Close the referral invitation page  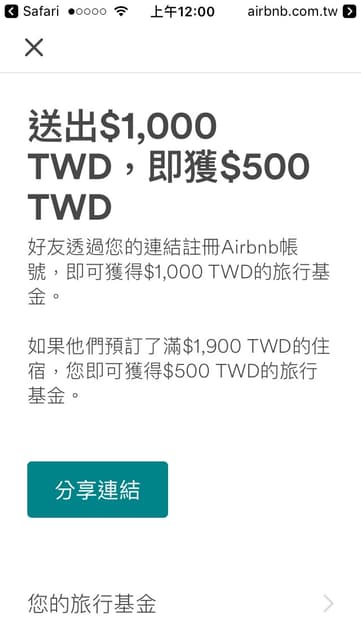(34, 47)
